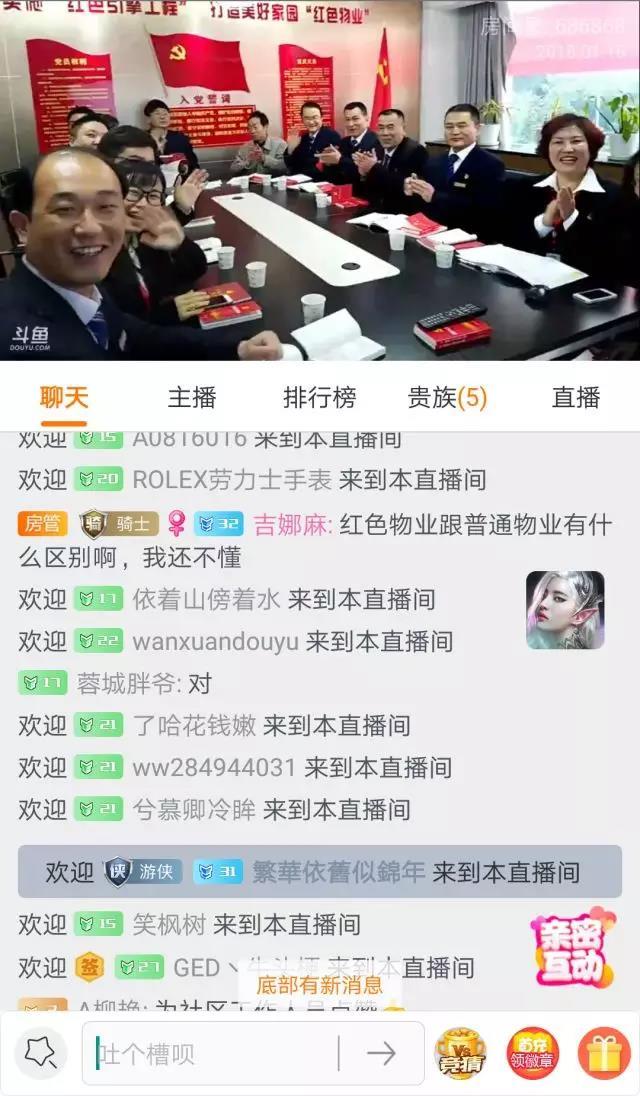Switch to the 排行榜 tab
This screenshot has height=1096, width=640.
coord(319,397)
